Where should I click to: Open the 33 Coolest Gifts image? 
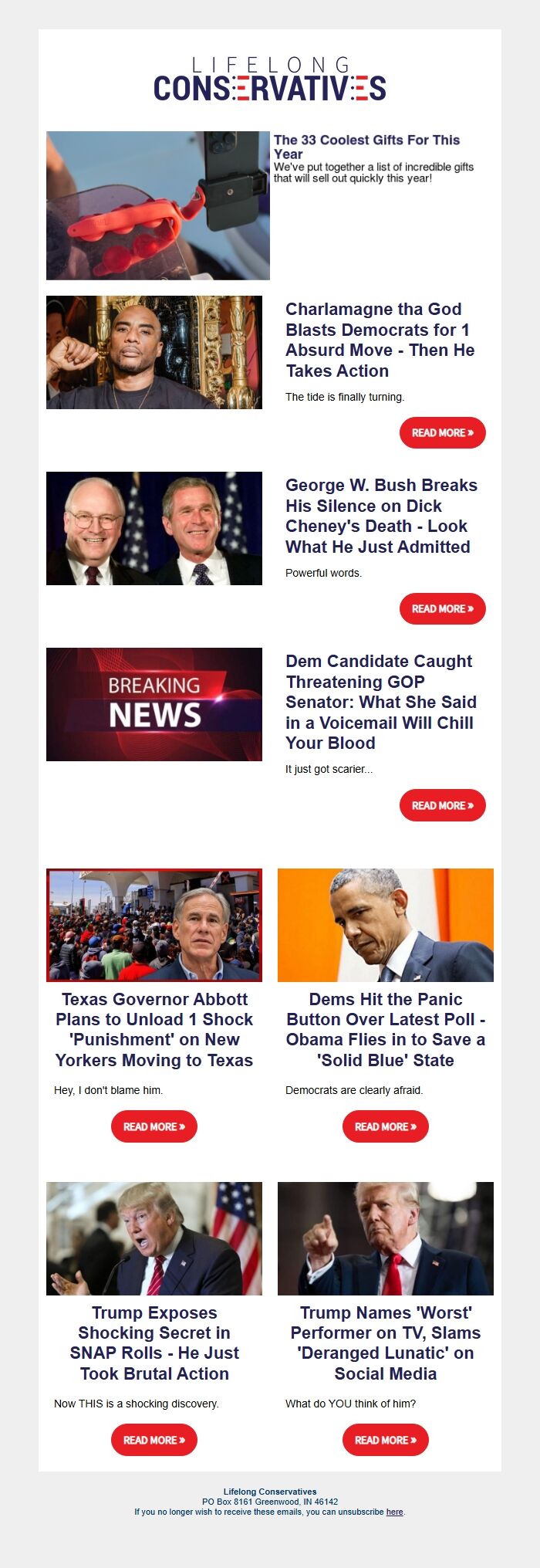157,205
